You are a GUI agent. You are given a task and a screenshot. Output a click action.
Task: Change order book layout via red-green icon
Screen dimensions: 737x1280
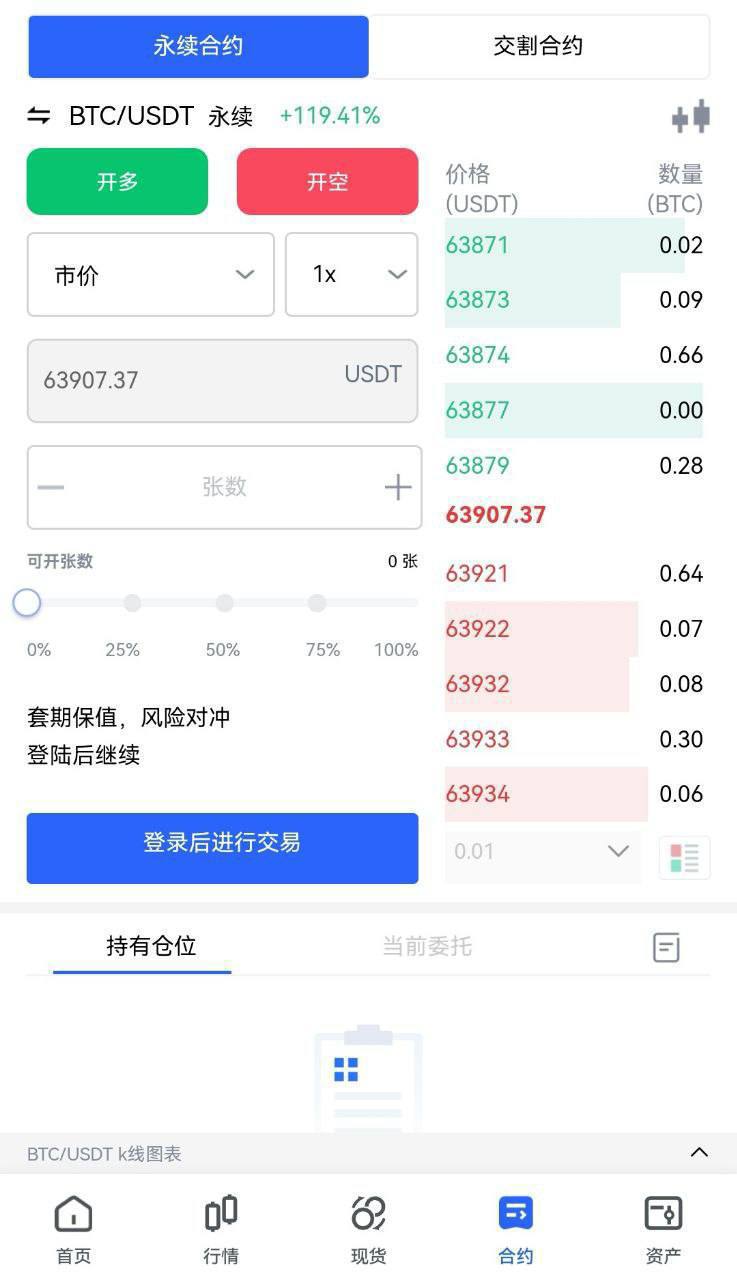(685, 858)
